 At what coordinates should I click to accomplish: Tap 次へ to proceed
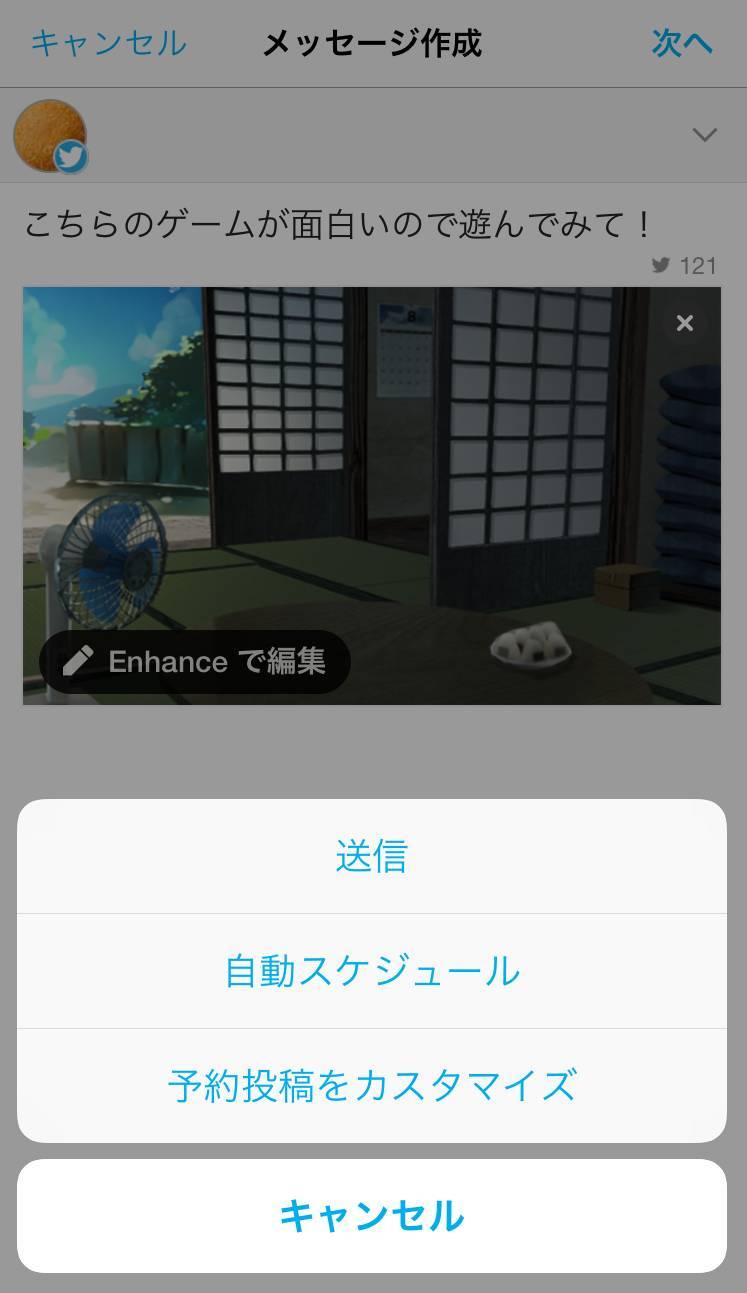pos(682,43)
